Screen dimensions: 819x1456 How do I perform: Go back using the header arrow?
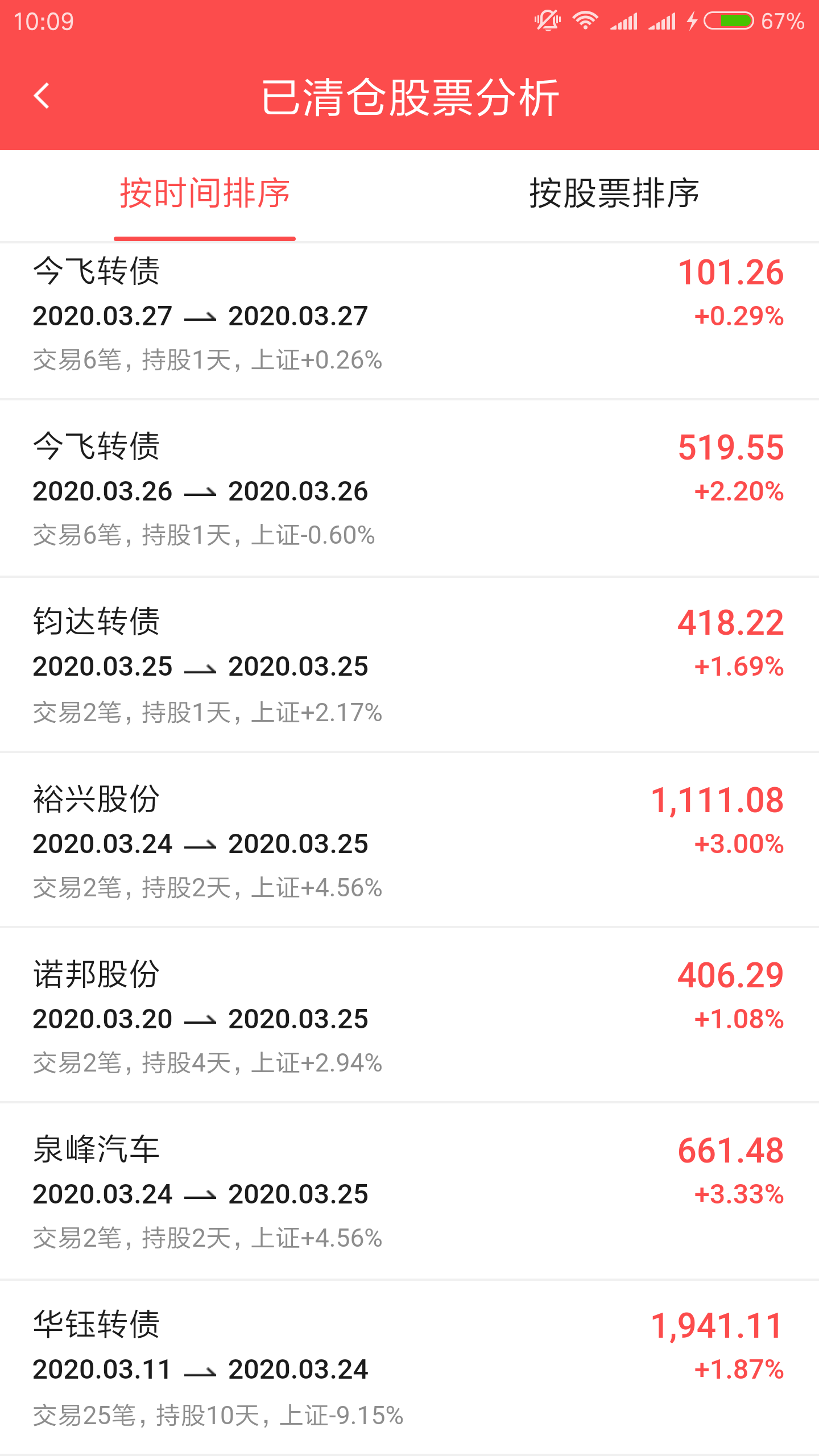(42, 96)
